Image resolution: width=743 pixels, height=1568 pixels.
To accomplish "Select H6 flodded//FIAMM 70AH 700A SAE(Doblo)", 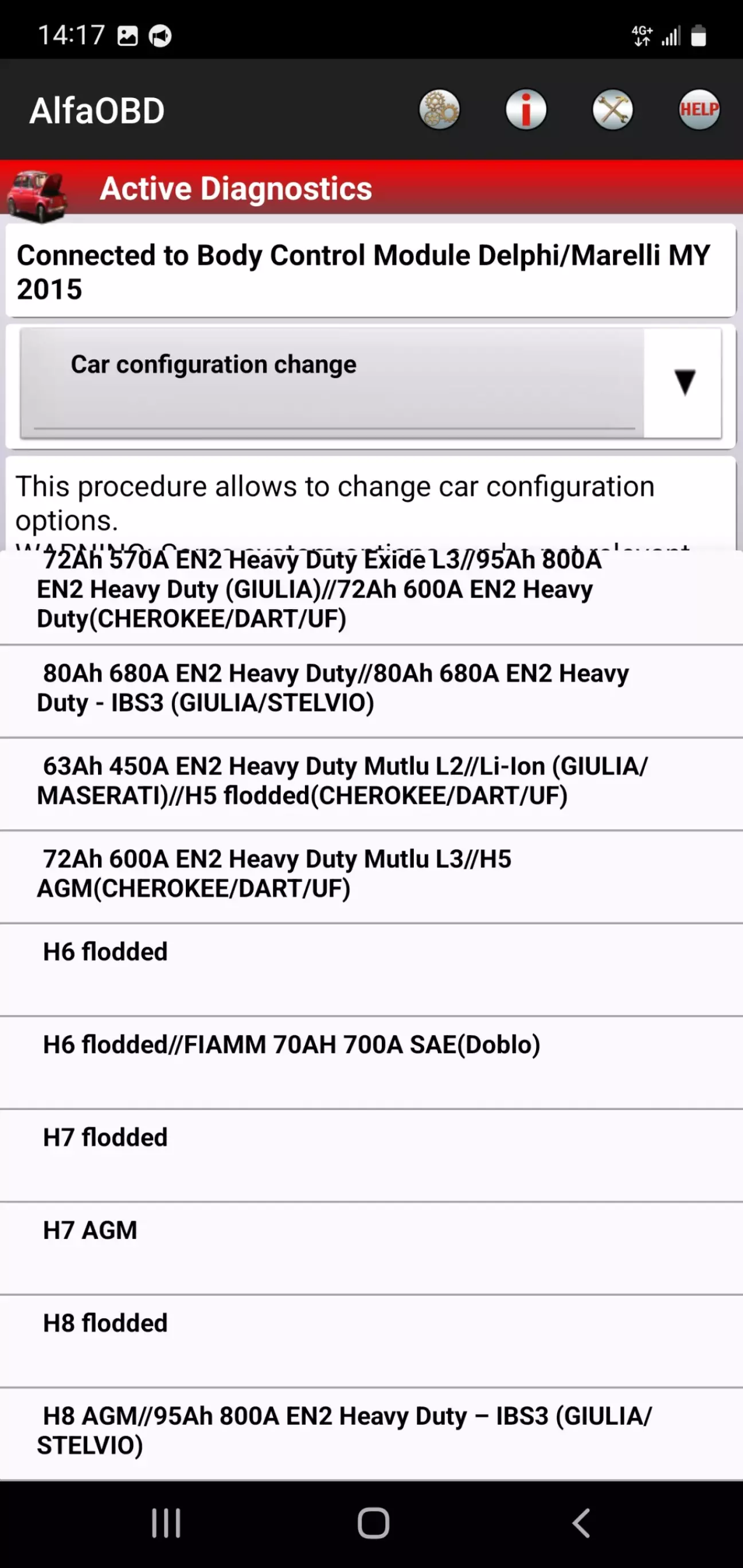I will (x=372, y=1060).
